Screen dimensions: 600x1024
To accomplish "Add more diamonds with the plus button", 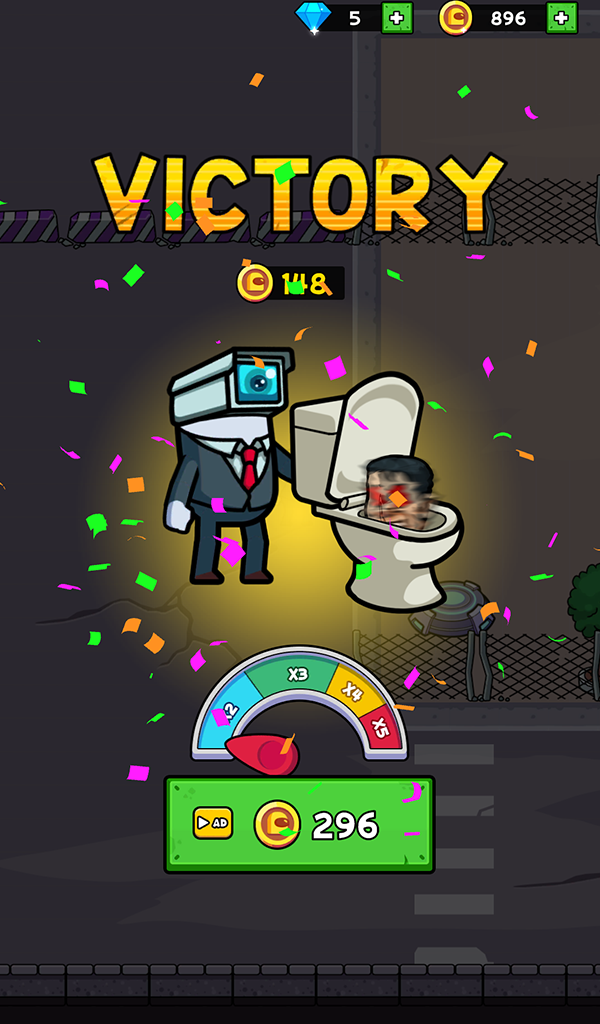I will tap(397, 17).
